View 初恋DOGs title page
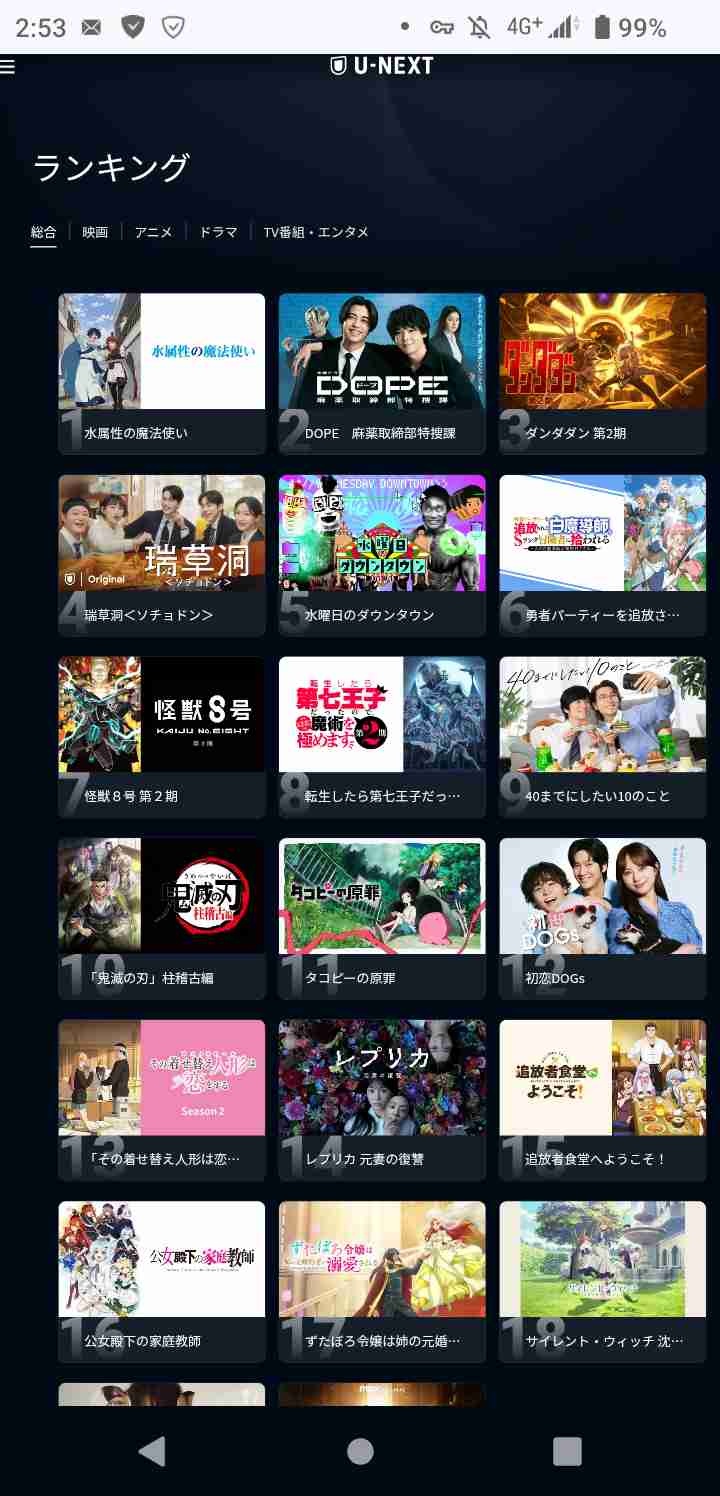 [x=602, y=917]
